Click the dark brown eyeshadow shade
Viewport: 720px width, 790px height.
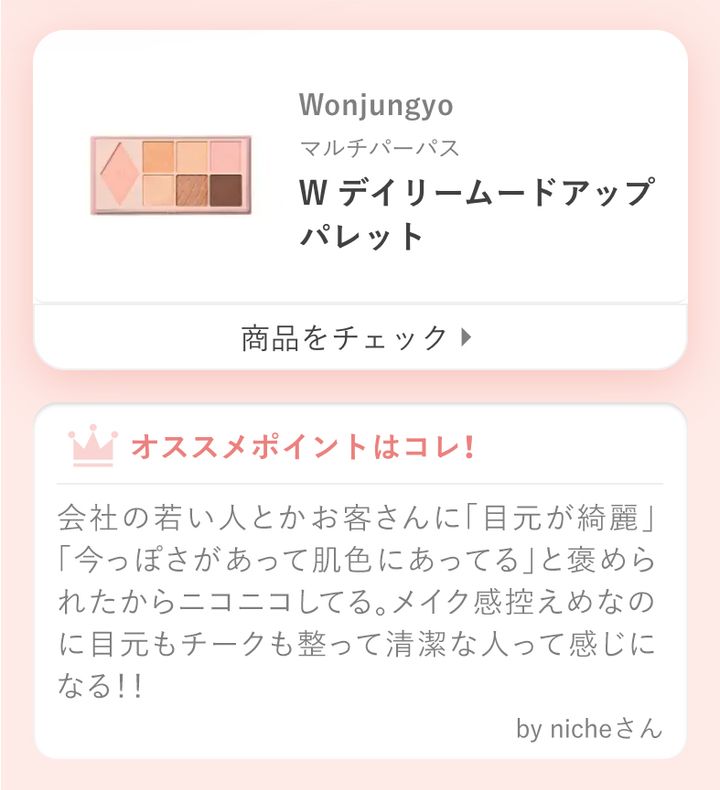pos(224,189)
